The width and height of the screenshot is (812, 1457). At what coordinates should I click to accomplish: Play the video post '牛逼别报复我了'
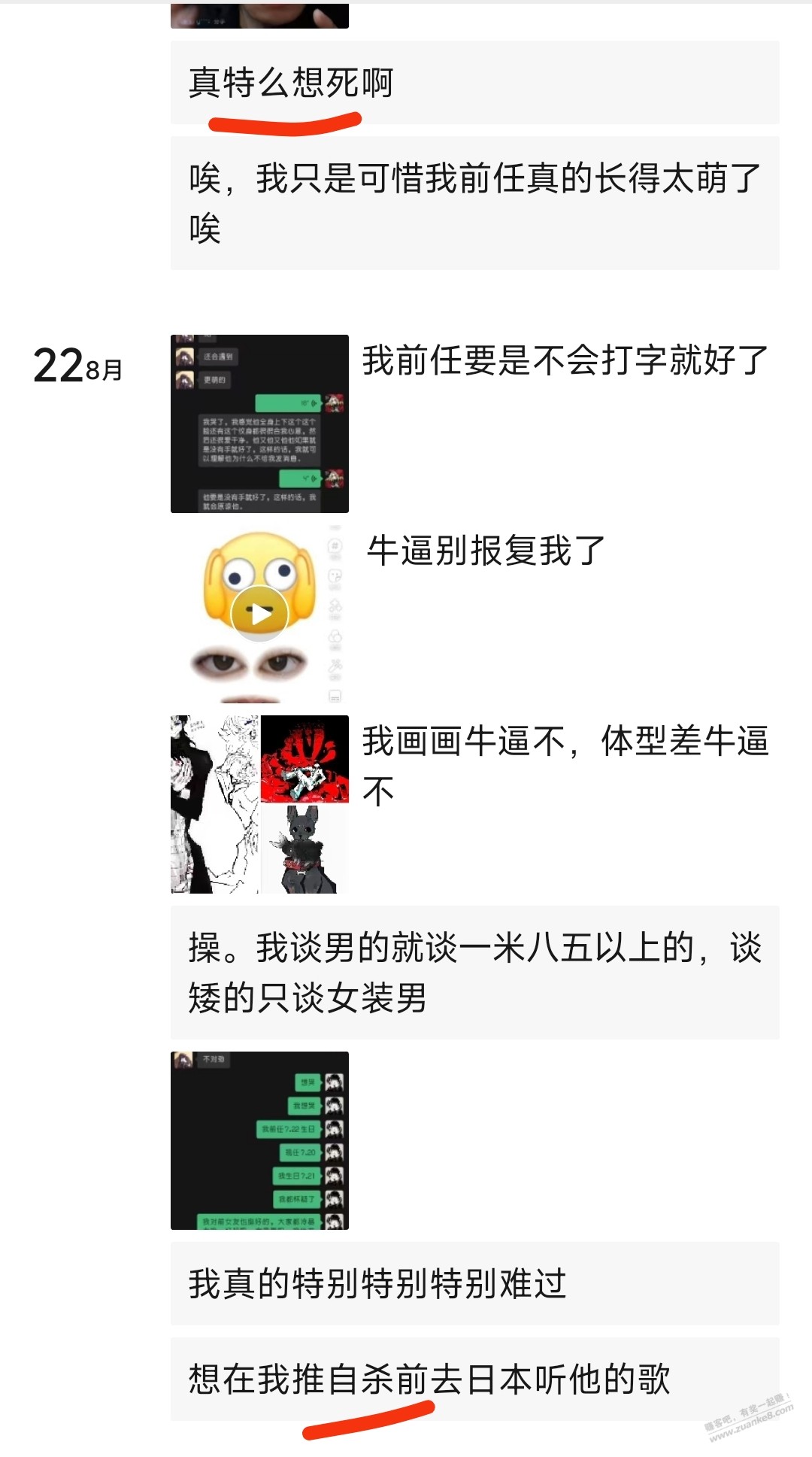(259, 614)
